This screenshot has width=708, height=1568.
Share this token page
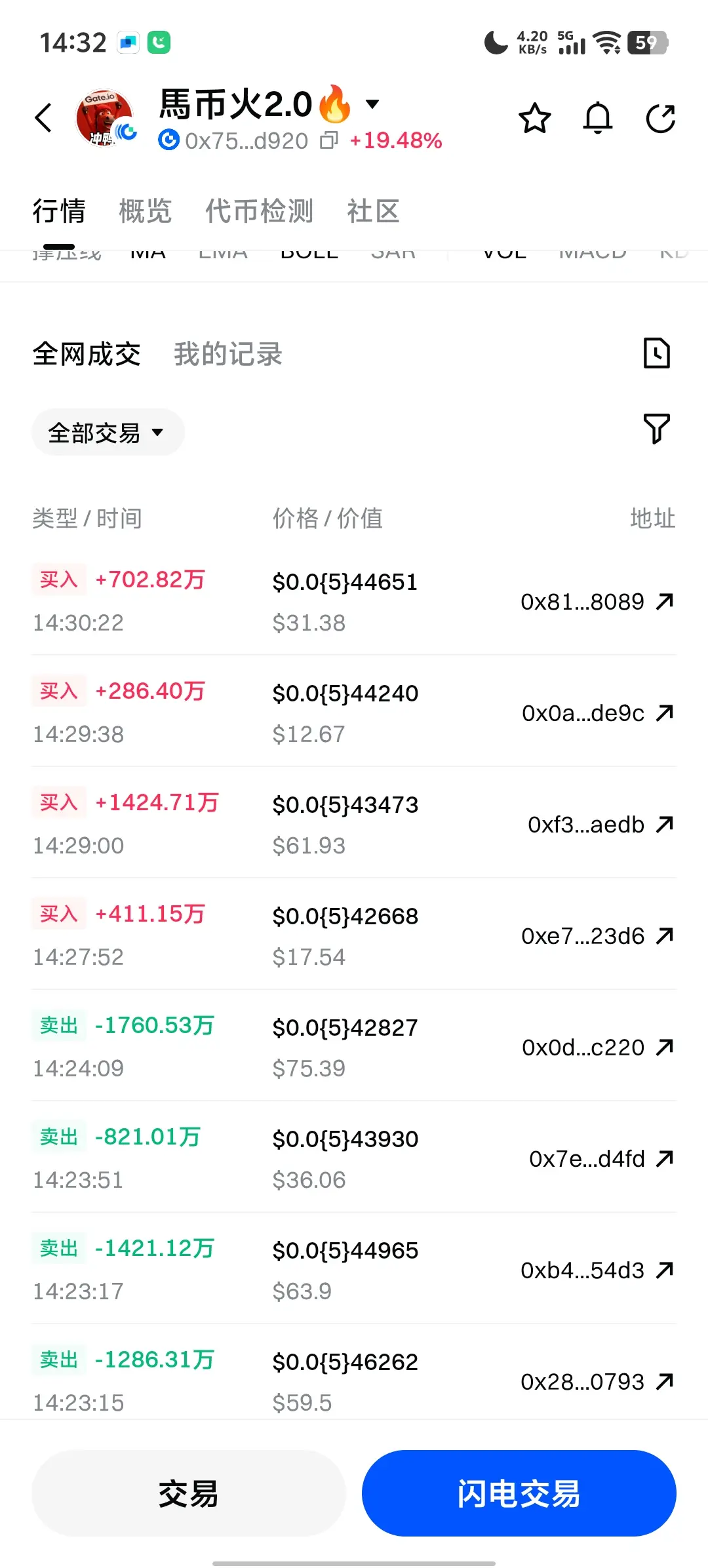[660, 119]
